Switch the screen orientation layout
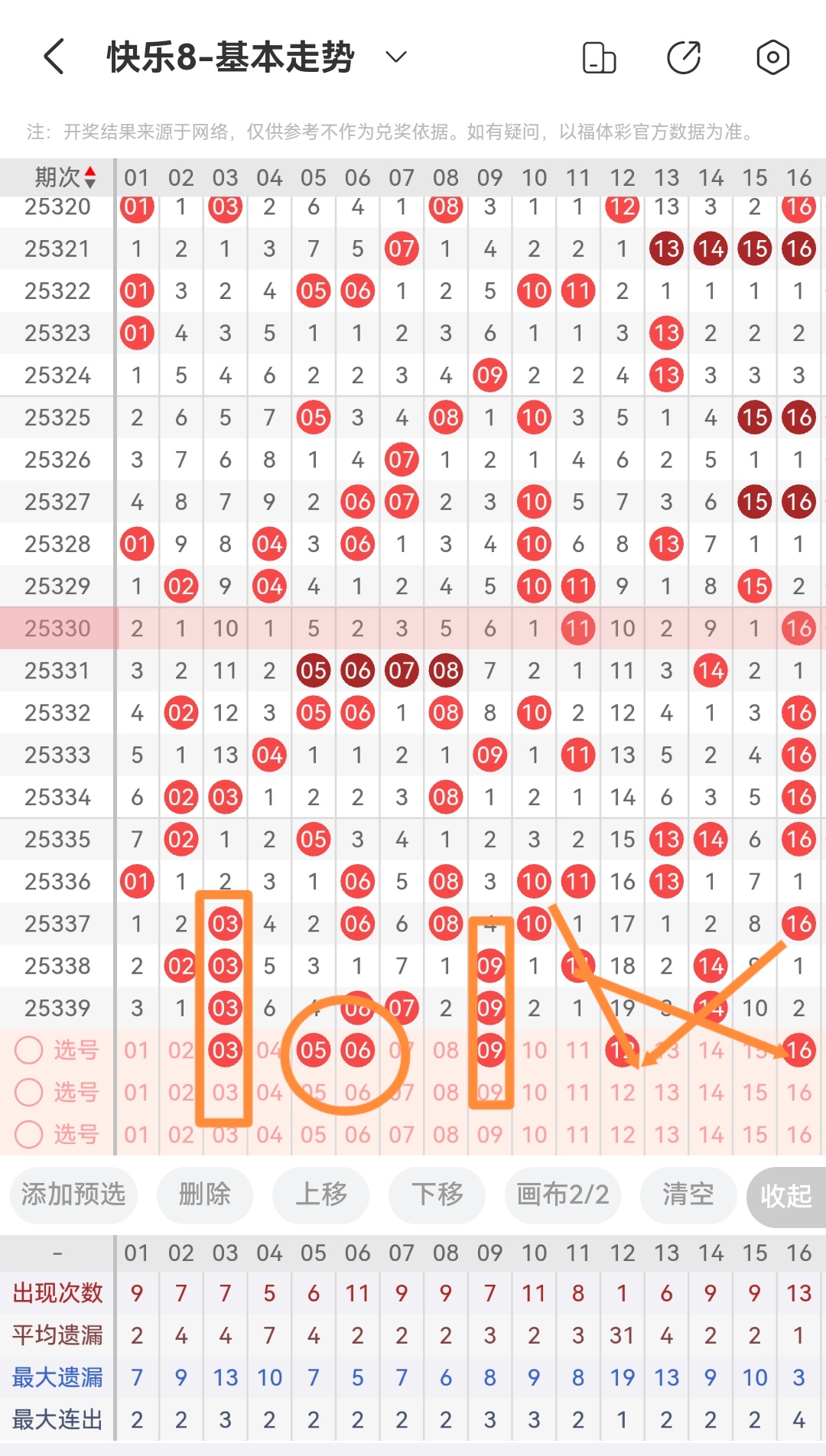The height and width of the screenshot is (1456, 826). point(599,57)
